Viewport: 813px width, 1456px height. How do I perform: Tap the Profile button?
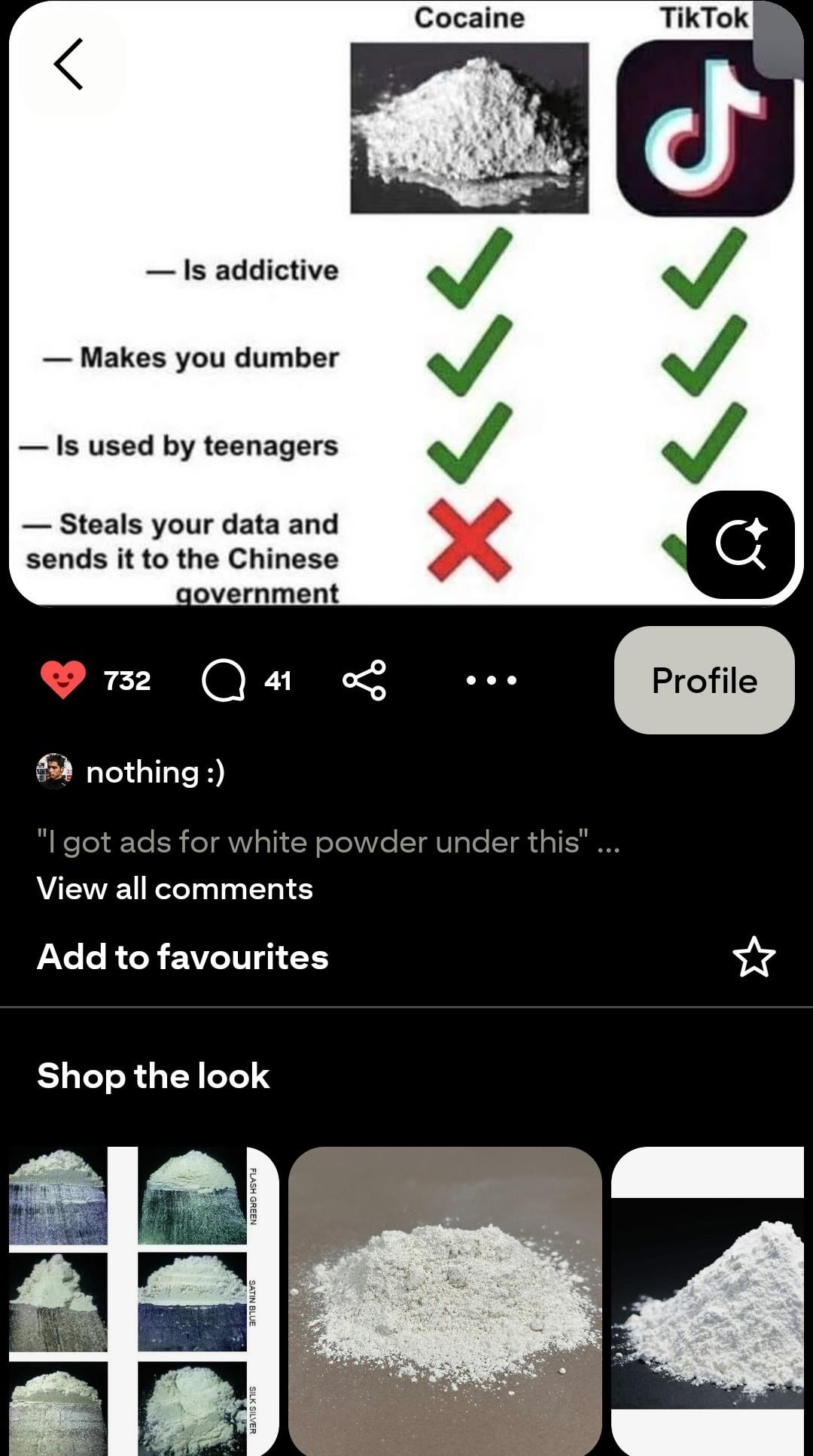[704, 680]
